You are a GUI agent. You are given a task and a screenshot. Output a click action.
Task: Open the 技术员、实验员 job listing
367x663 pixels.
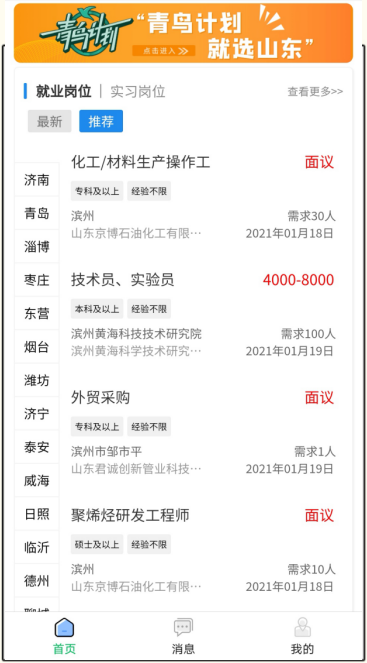pyautogui.click(x=203, y=315)
